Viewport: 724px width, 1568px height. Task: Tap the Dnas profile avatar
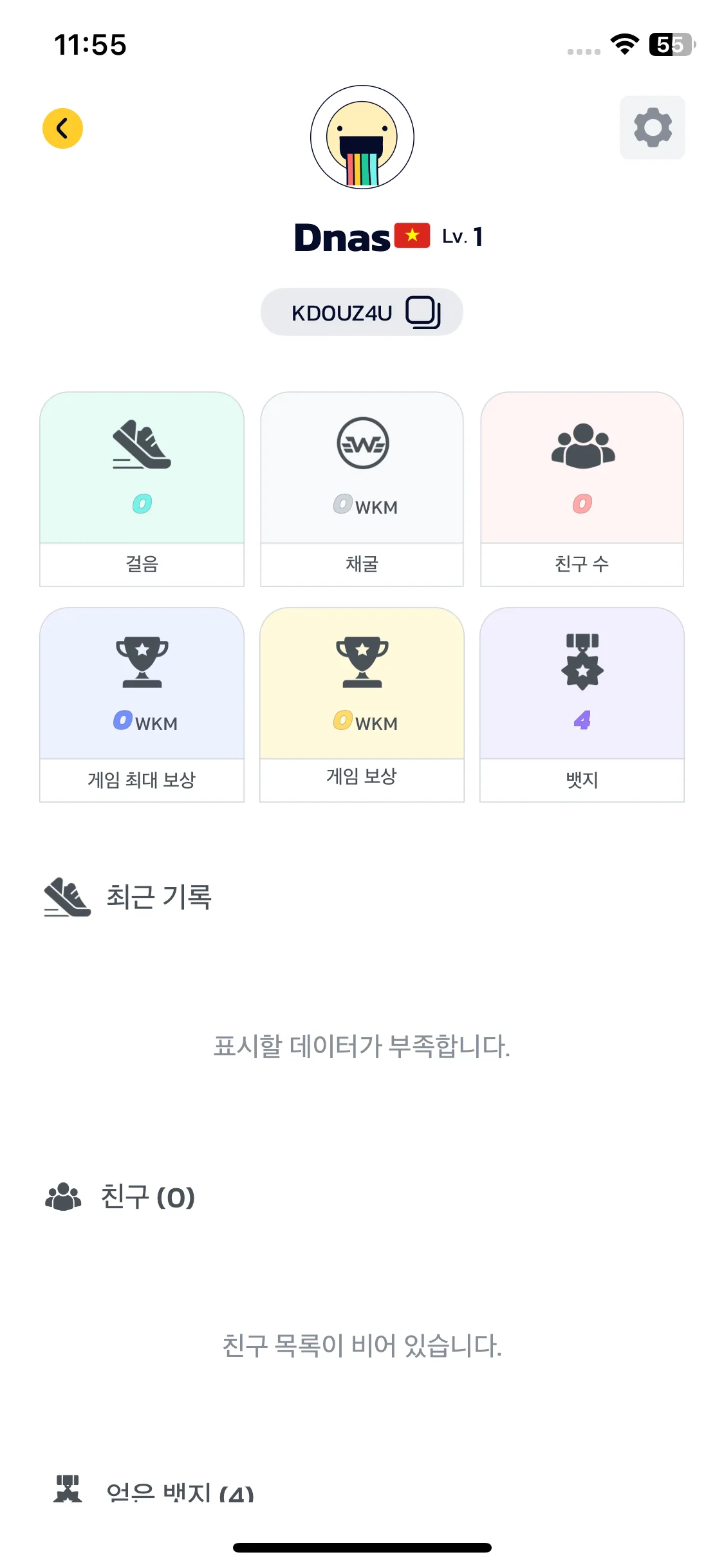tap(362, 137)
